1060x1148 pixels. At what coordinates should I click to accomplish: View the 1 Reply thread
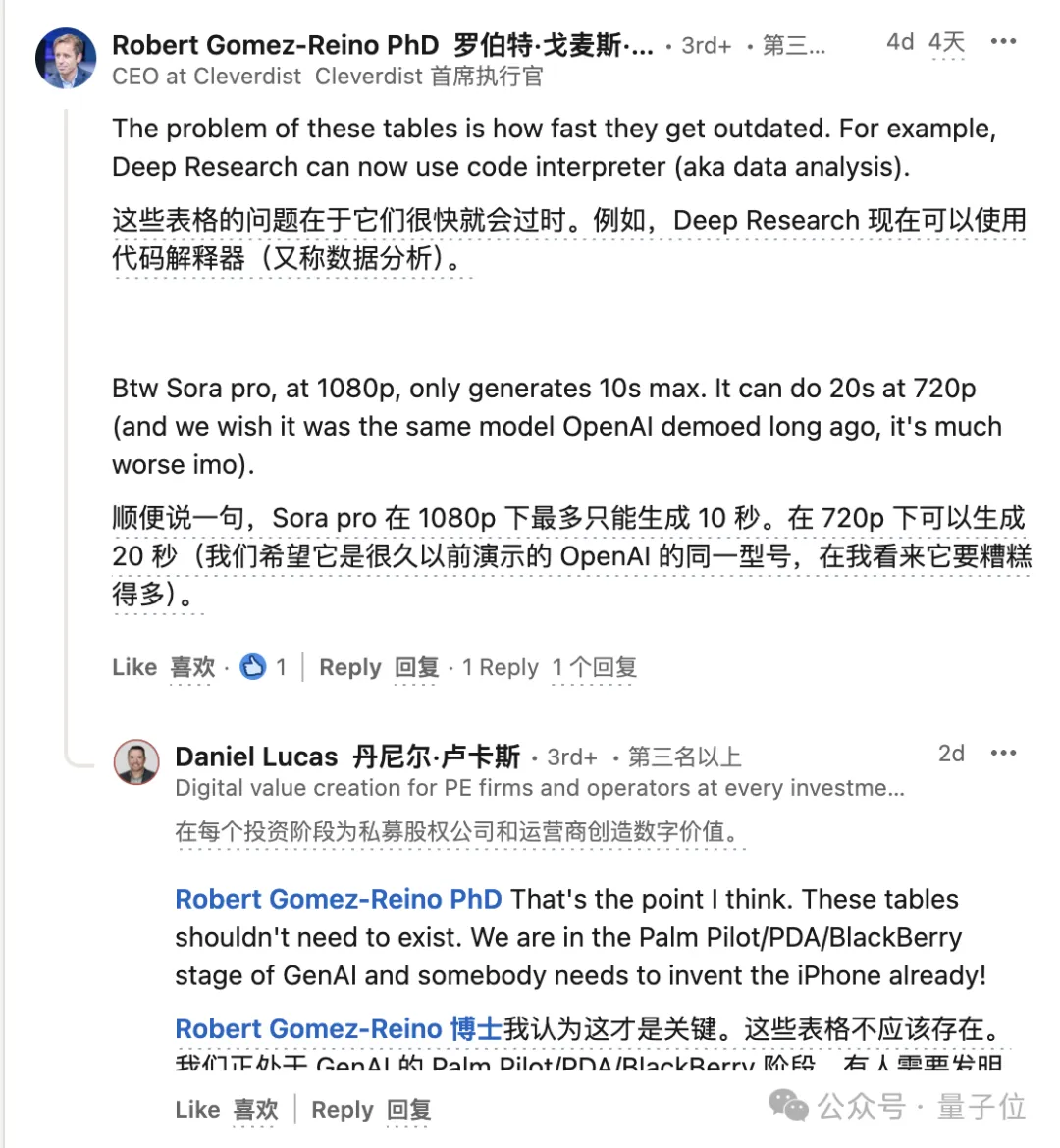pyautogui.click(x=501, y=667)
